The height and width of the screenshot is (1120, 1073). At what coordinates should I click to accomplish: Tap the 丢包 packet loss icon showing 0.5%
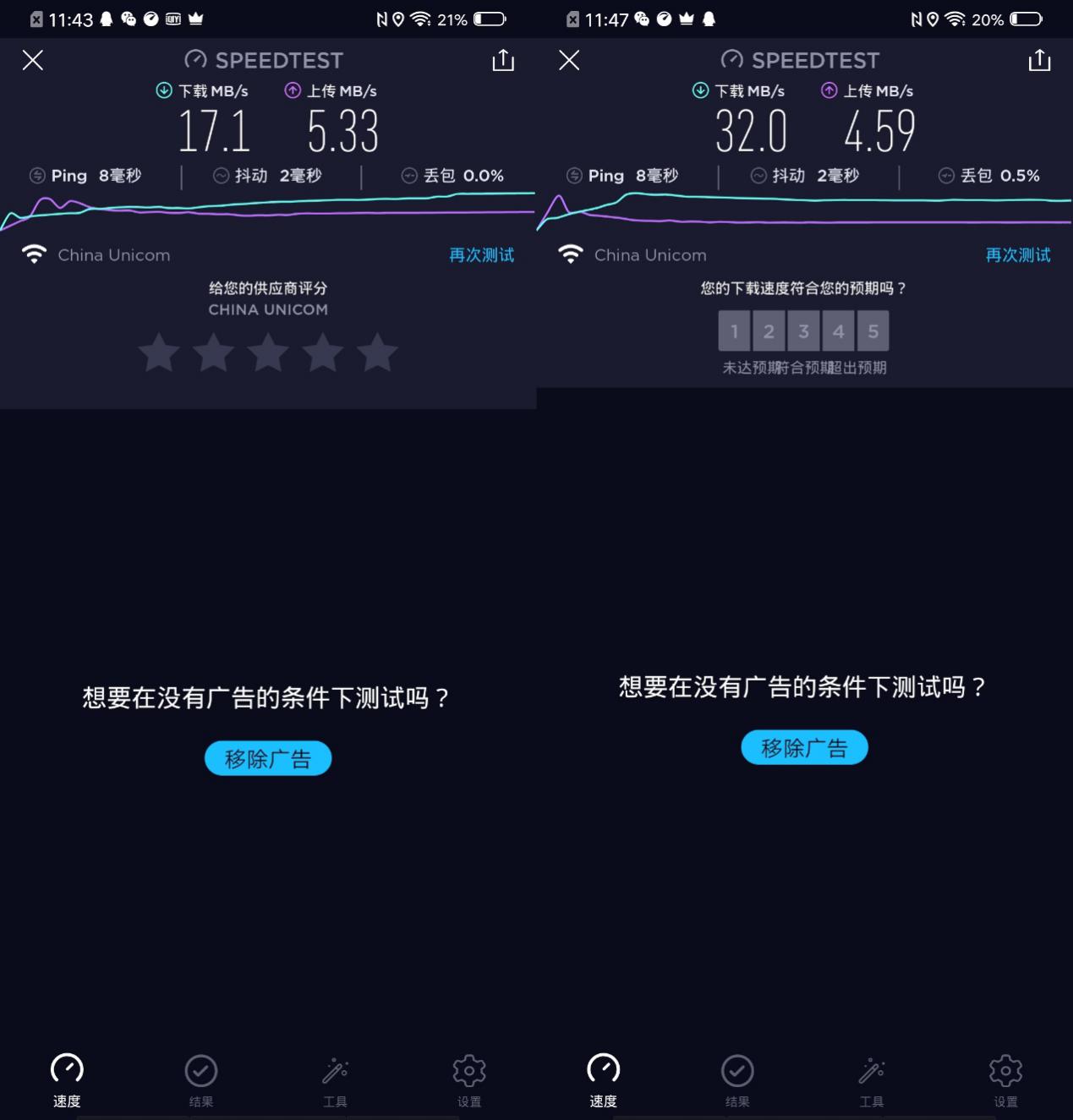click(x=947, y=176)
